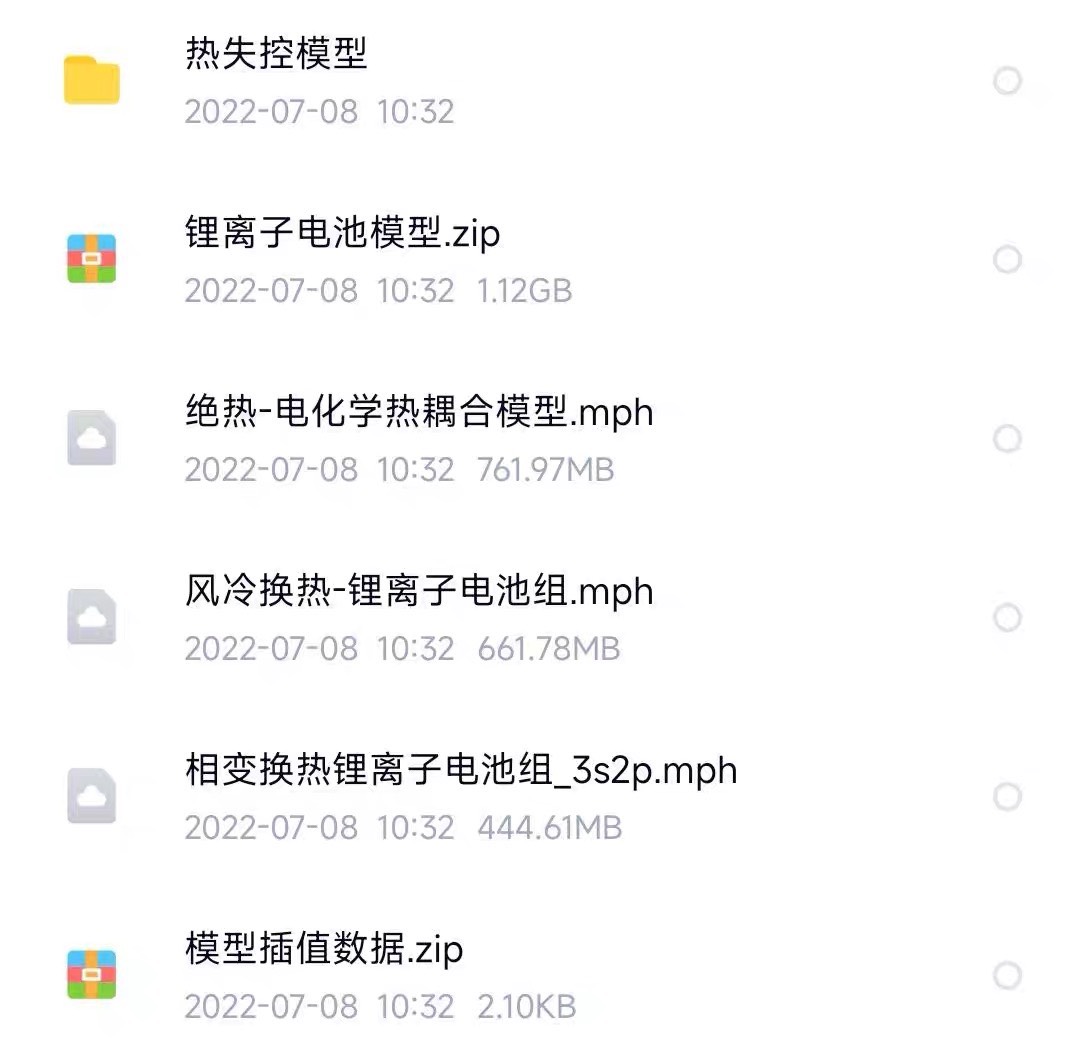Check the circle for 相变换热锂离子电池组_3s2p.mph
The width and height of the screenshot is (1080, 1042).
(x=1007, y=797)
